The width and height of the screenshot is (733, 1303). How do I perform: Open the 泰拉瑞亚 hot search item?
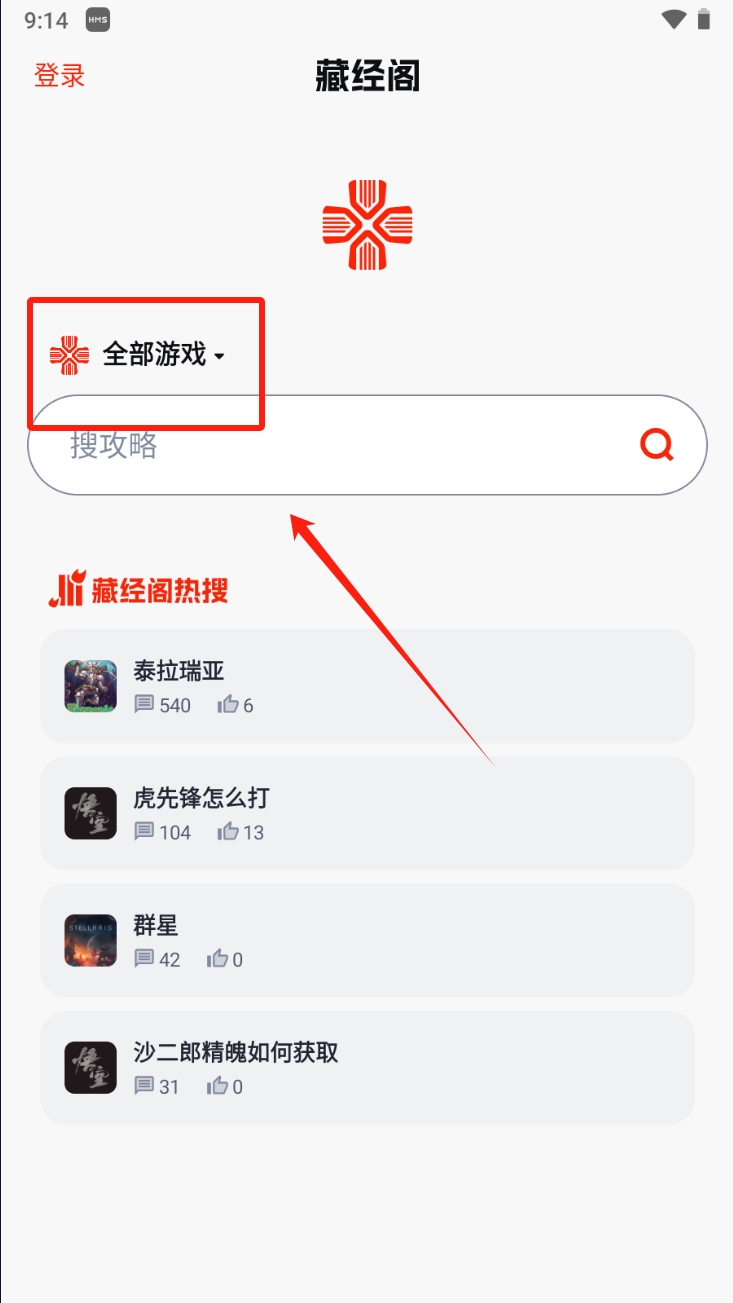[x=366, y=686]
